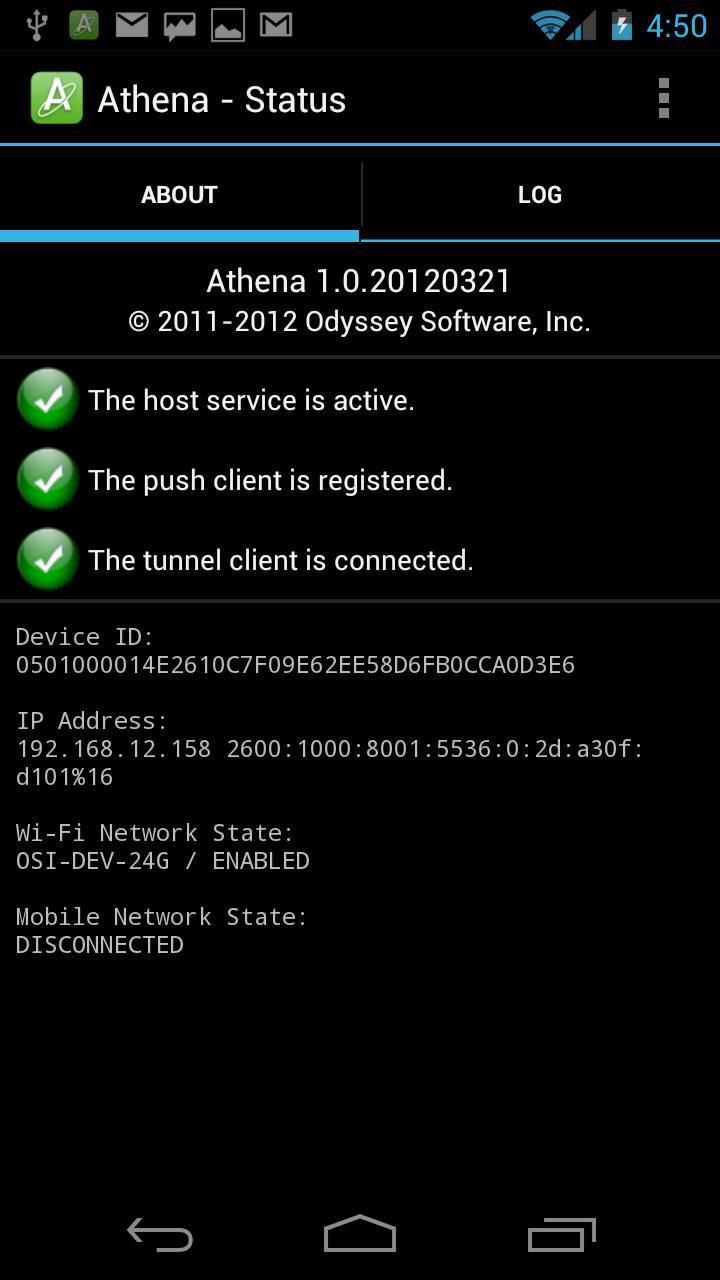This screenshot has width=720, height=1280.
Task: Open the Athena app icon in the action bar
Action: [57, 97]
